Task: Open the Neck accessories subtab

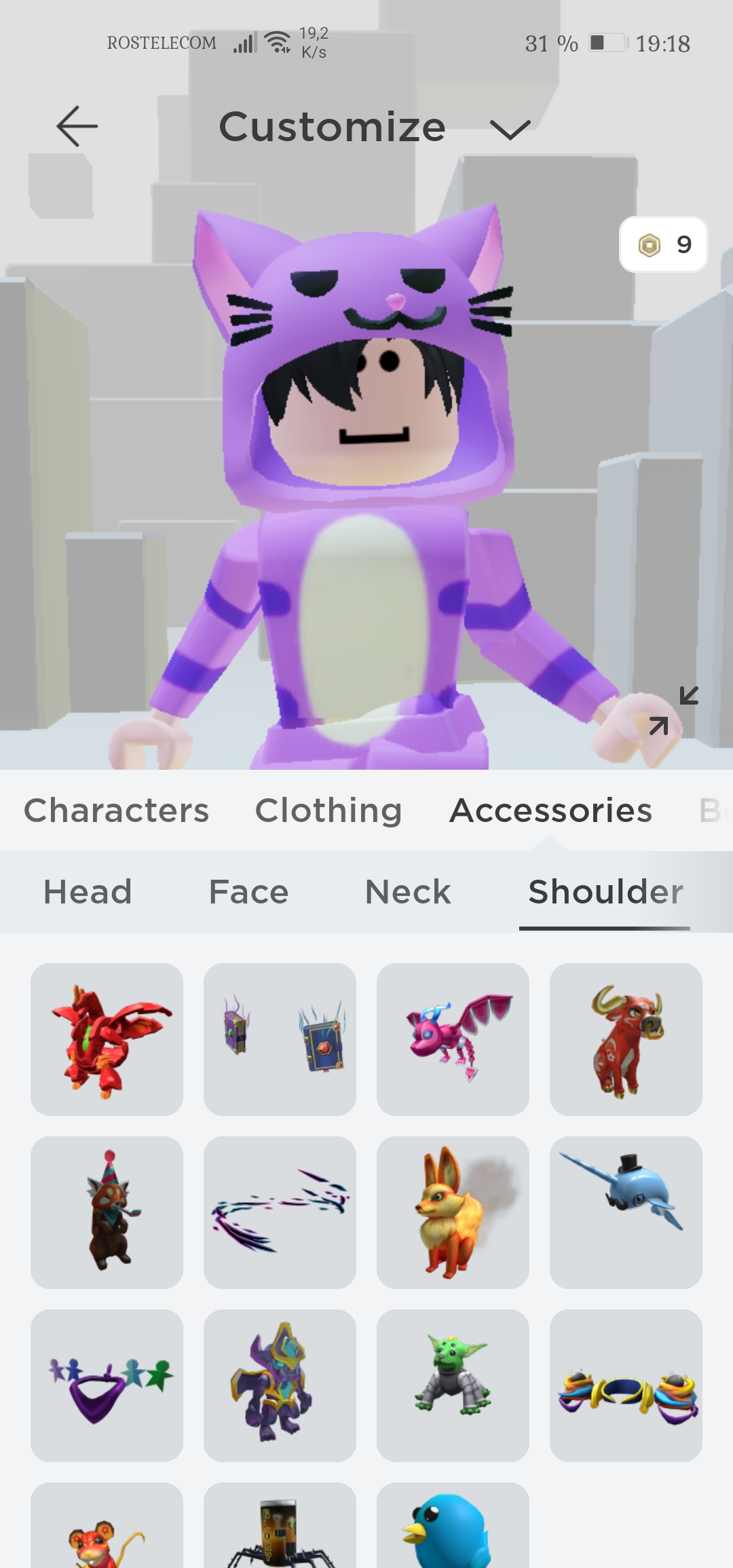Action: [408, 892]
